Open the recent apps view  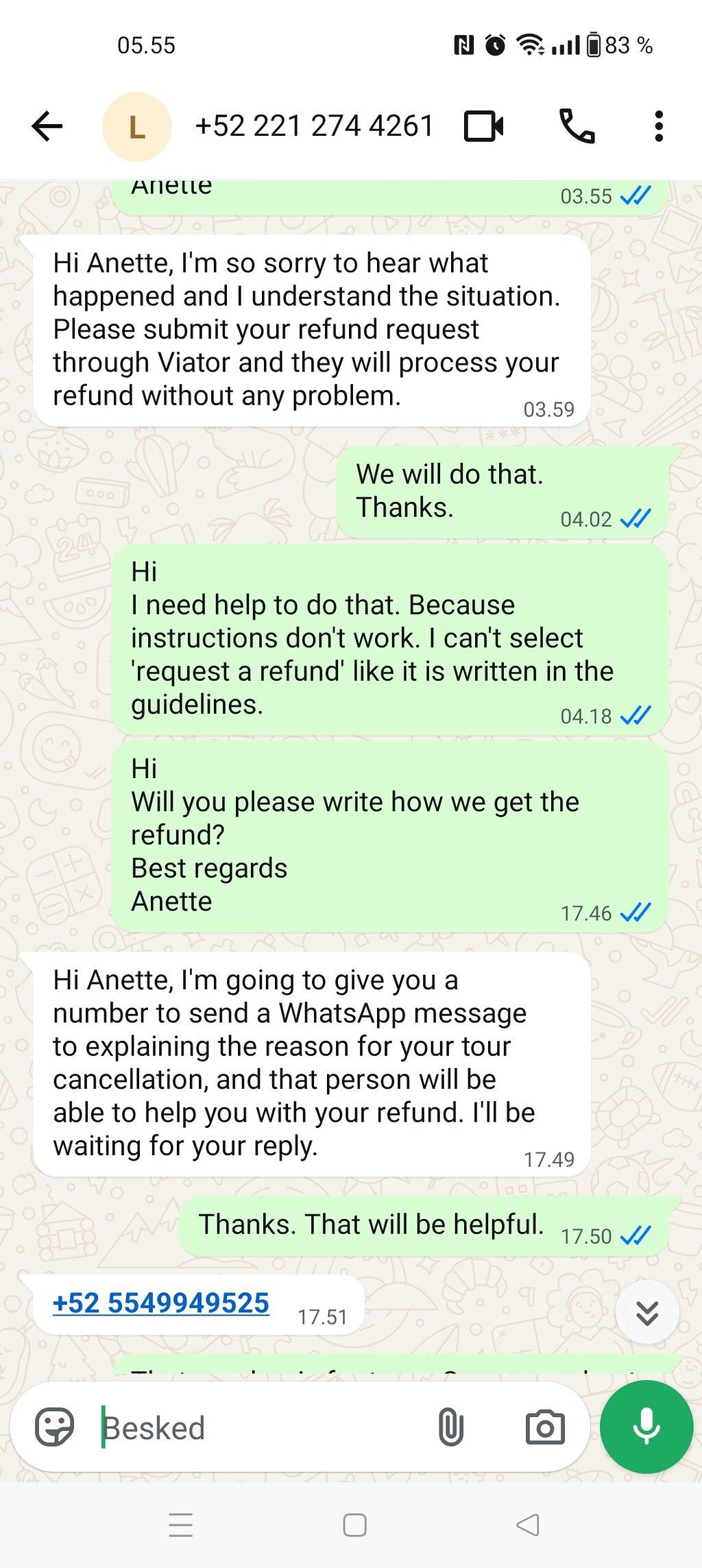click(x=181, y=1525)
